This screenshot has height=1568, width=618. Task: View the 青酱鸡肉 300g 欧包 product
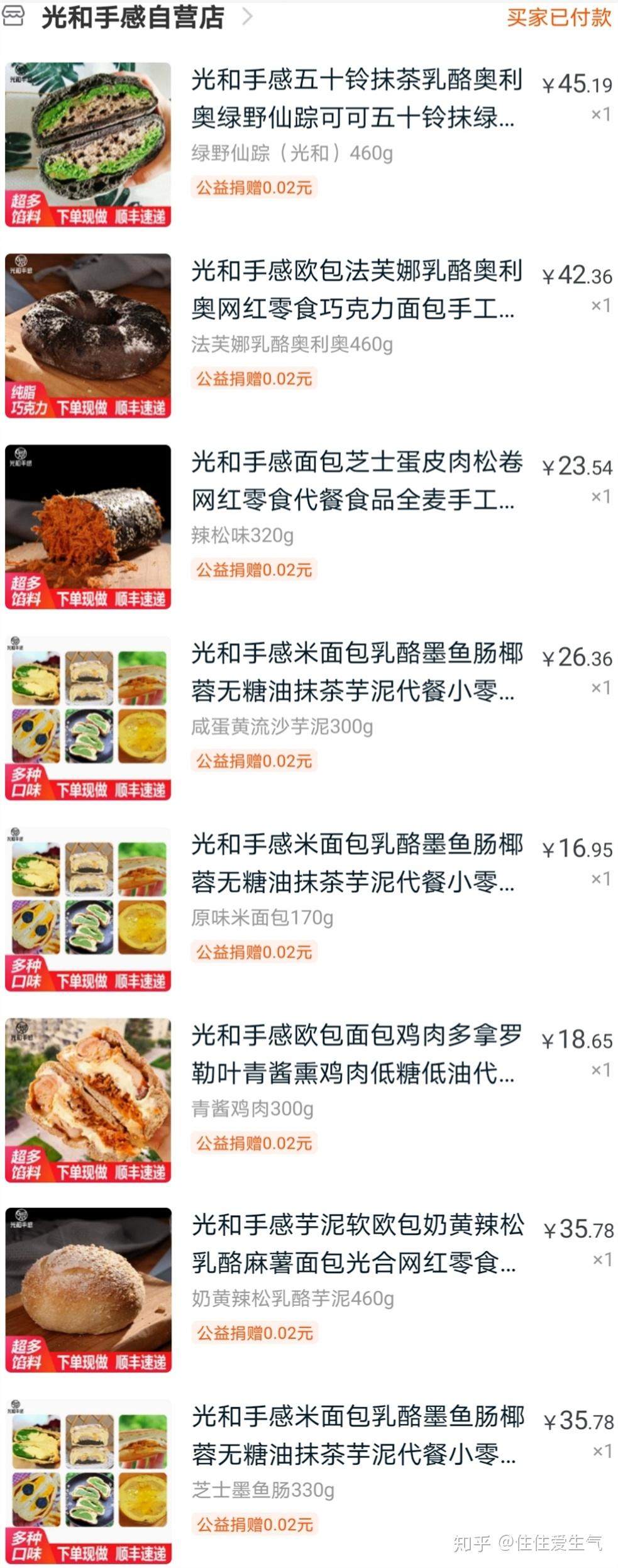[356, 1054]
